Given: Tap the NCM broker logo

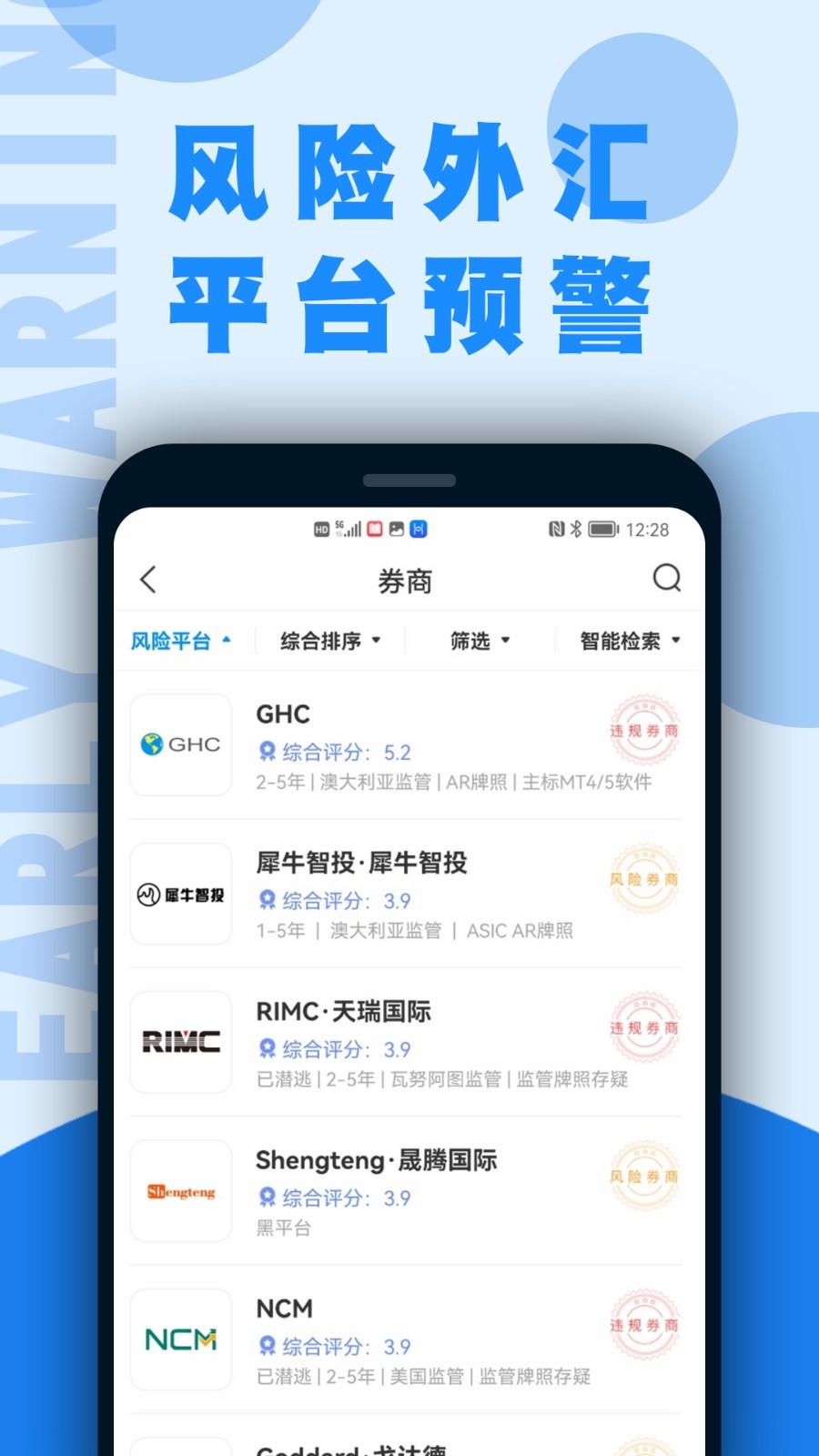Looking at the screenshot, I should tap(180, 1340).
